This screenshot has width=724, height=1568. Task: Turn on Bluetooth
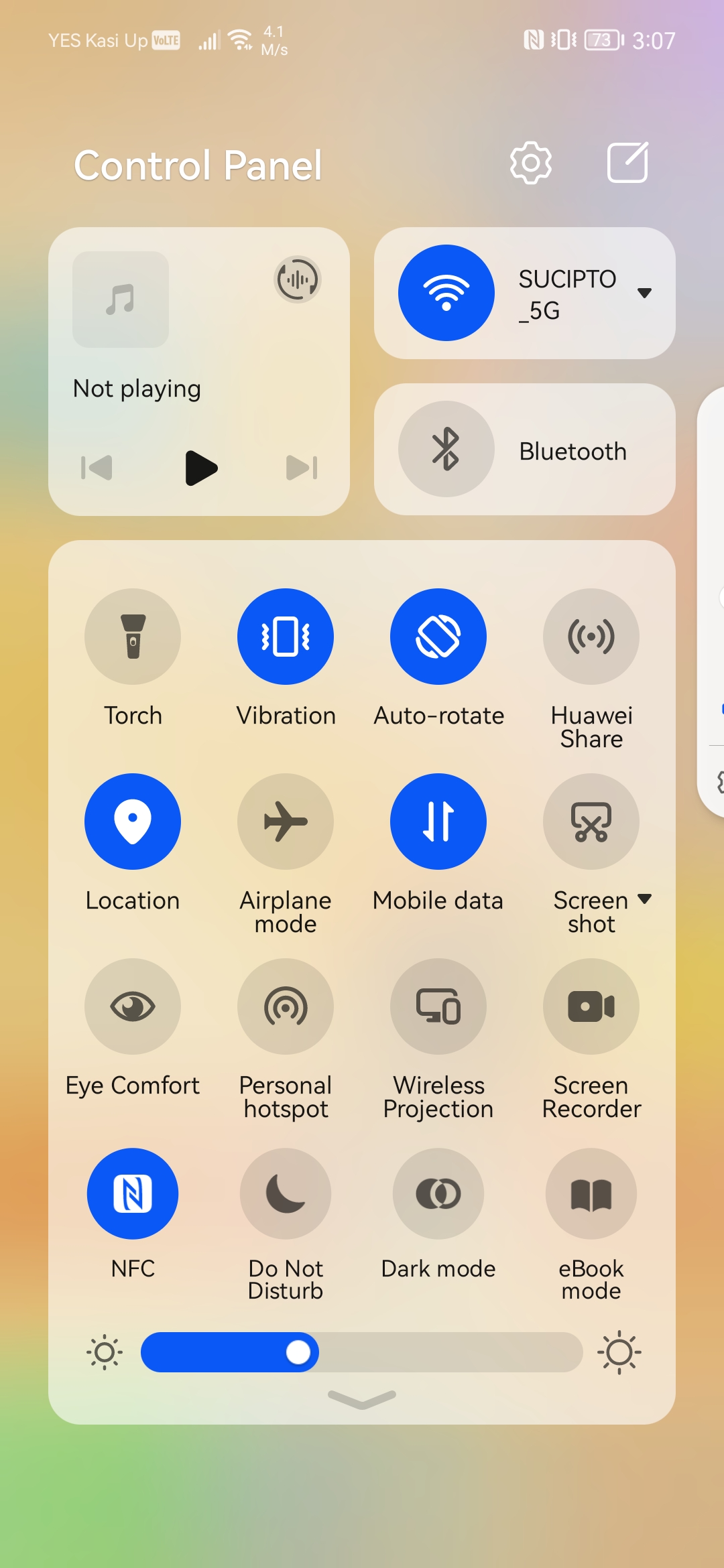pyautogui.click(x=446, y=449)
